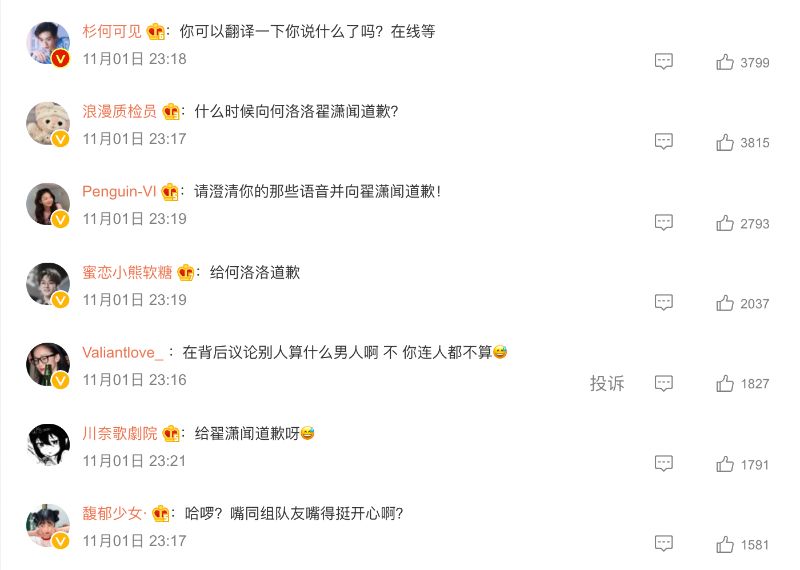The height and width of the screenshot is (570, 800).
Task: Like 浪漫质检员's comment with 3815 likes
Action: coord(725,142)
